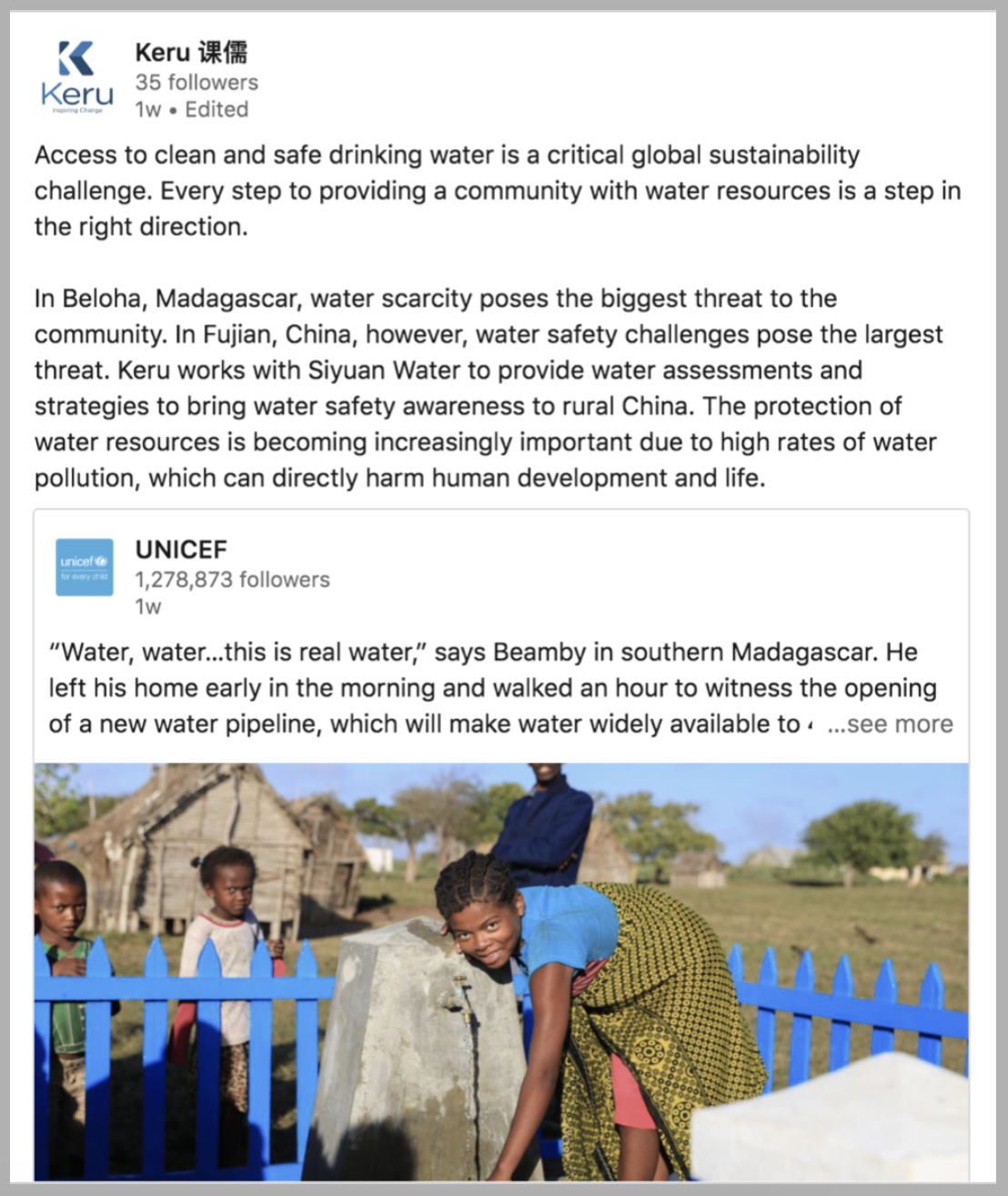This screenshot has width=1008, height=1196.
Task: Open UNICEF page from its logo
Action: pyautogui.click(x=85, y=567)
